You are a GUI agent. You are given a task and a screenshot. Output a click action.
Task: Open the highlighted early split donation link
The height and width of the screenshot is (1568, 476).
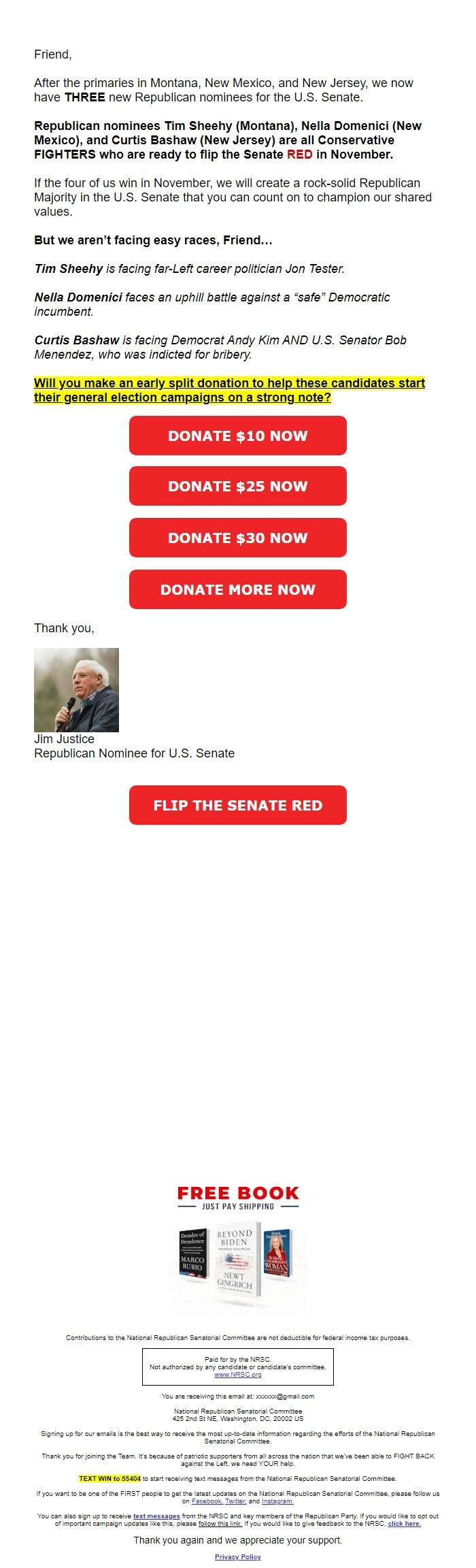[x=229, y=390]
